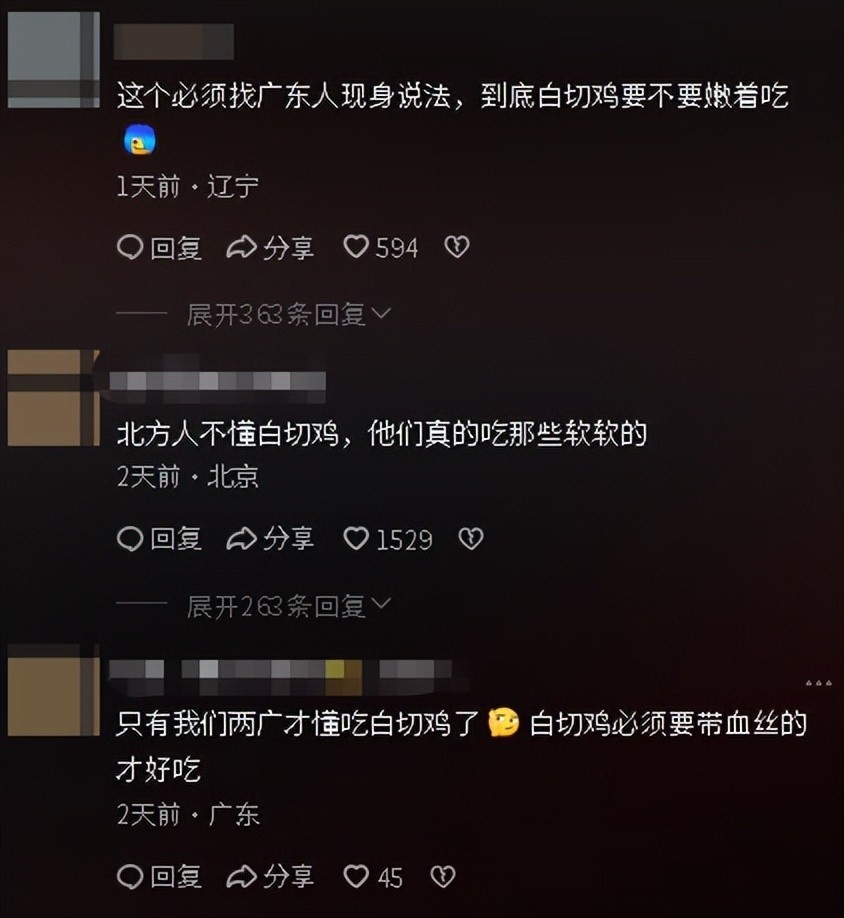The width and height of the screenshot is (844, 918).
Task: Open the three-dot menu on 广东 comment
Action: click(818, 683)
